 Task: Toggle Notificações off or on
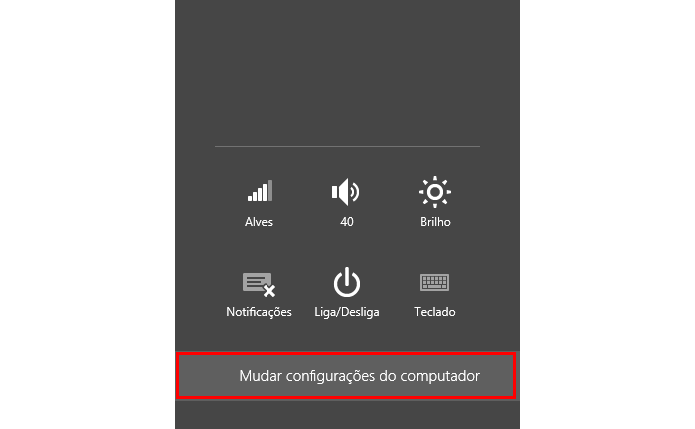coord(259,292)
